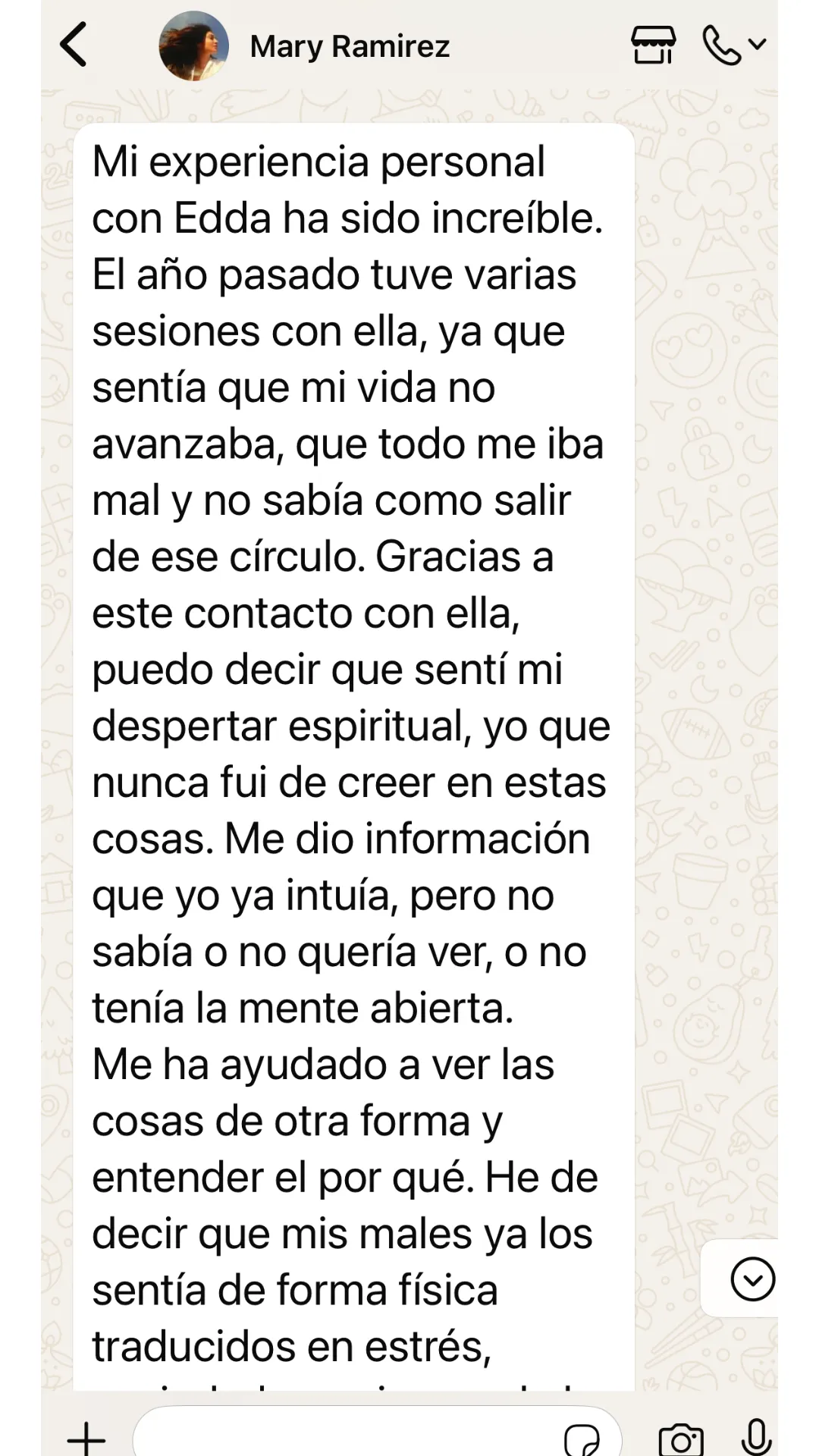This screenshot has width=819, height=1456.
Task: View Mary Ramirez's profile photo
Action: coord(193,45)
